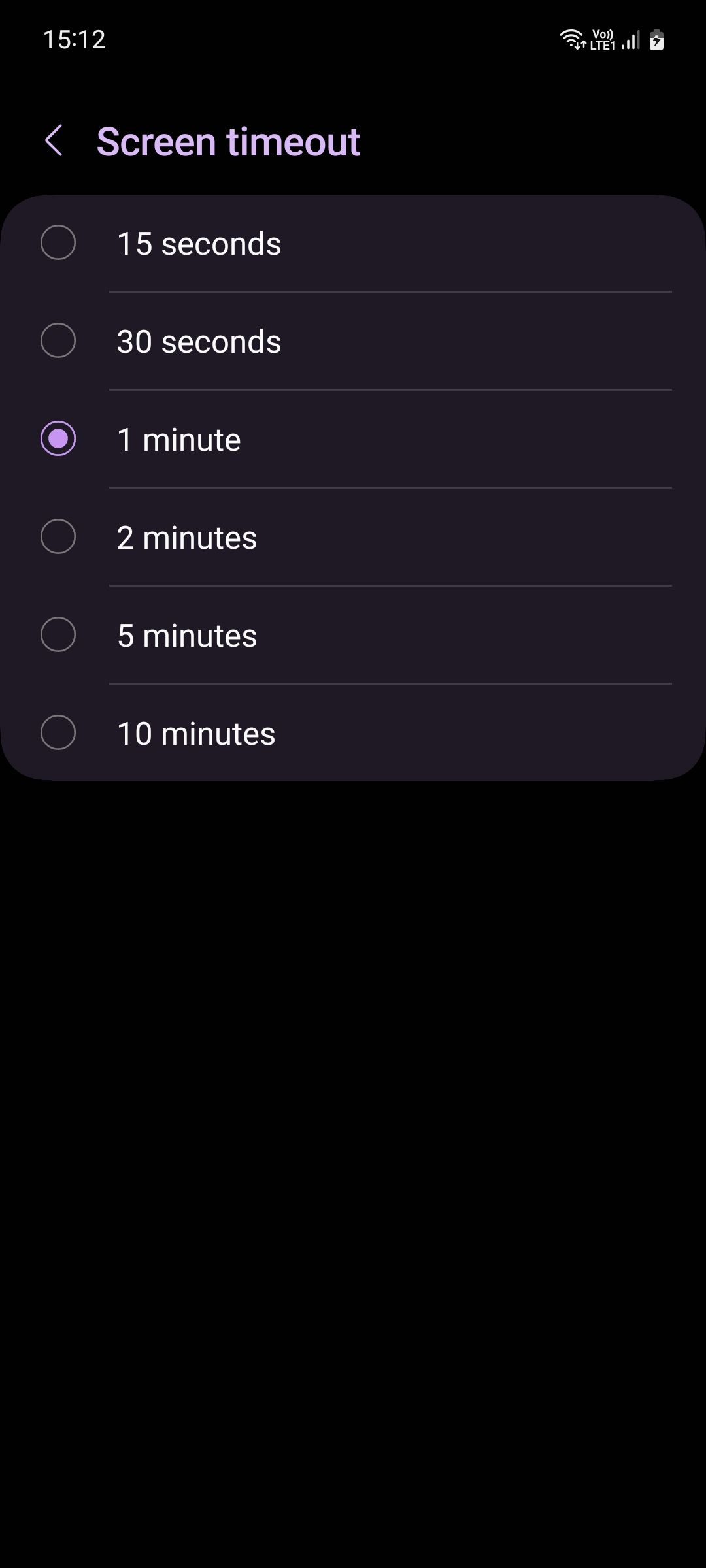The image size is (706, 1568).
Task: Select the 5 minutes radio button
Action: point(58,635)
